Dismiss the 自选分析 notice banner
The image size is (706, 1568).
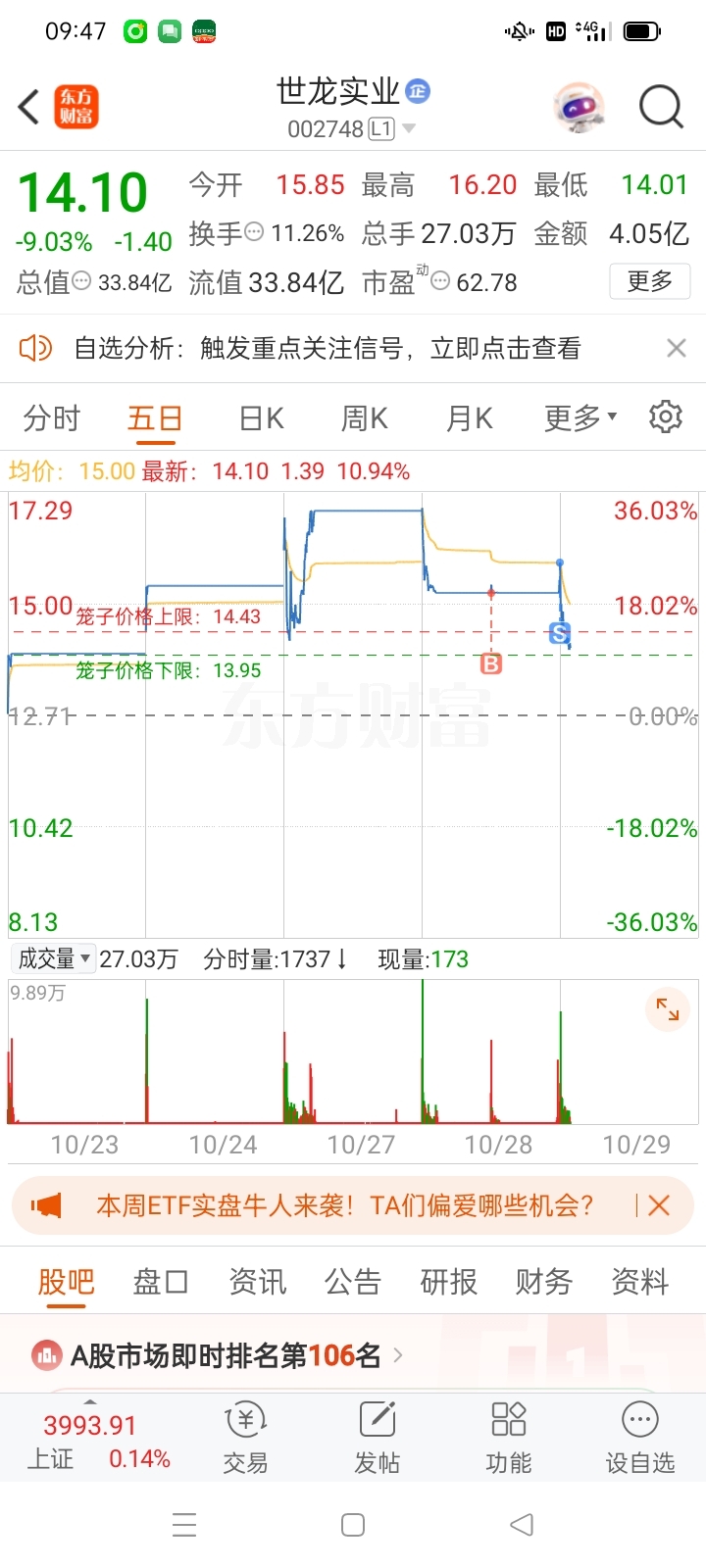pyautogui.click(x=676, y=348)
